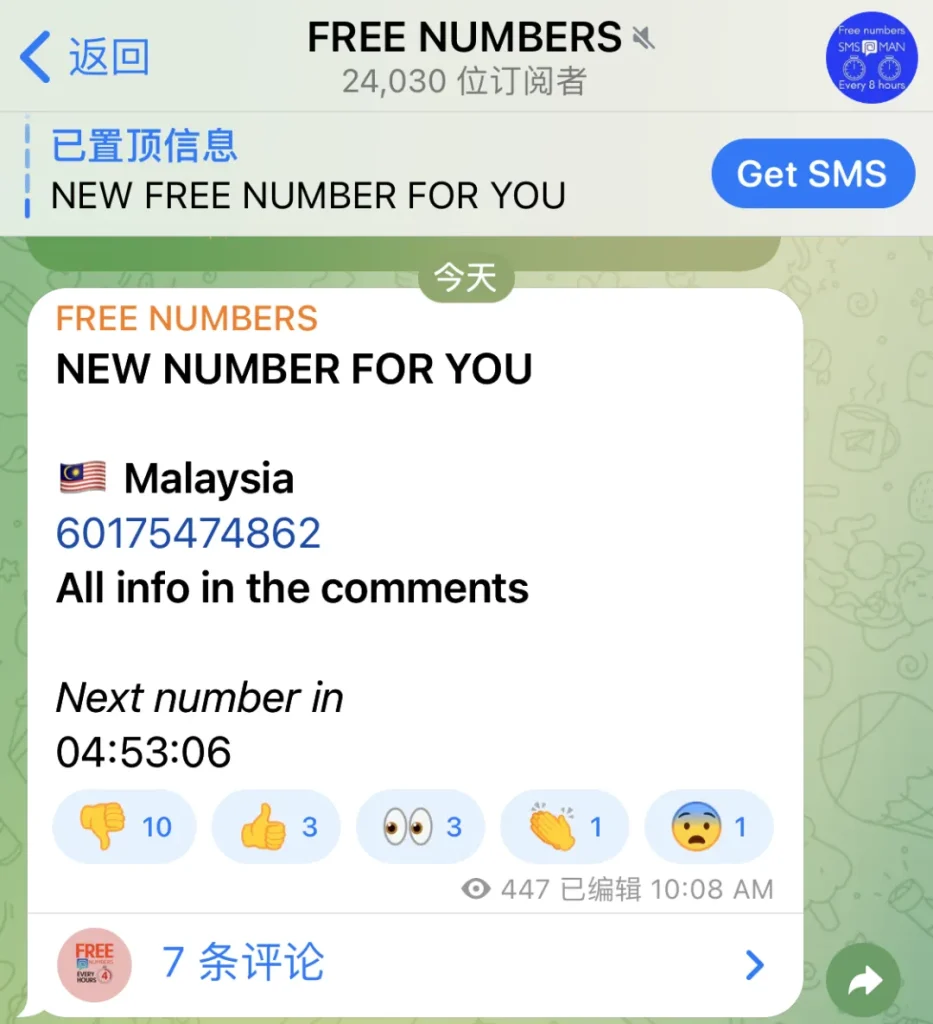Open the phone number link 60175474862

pos(188,533)
